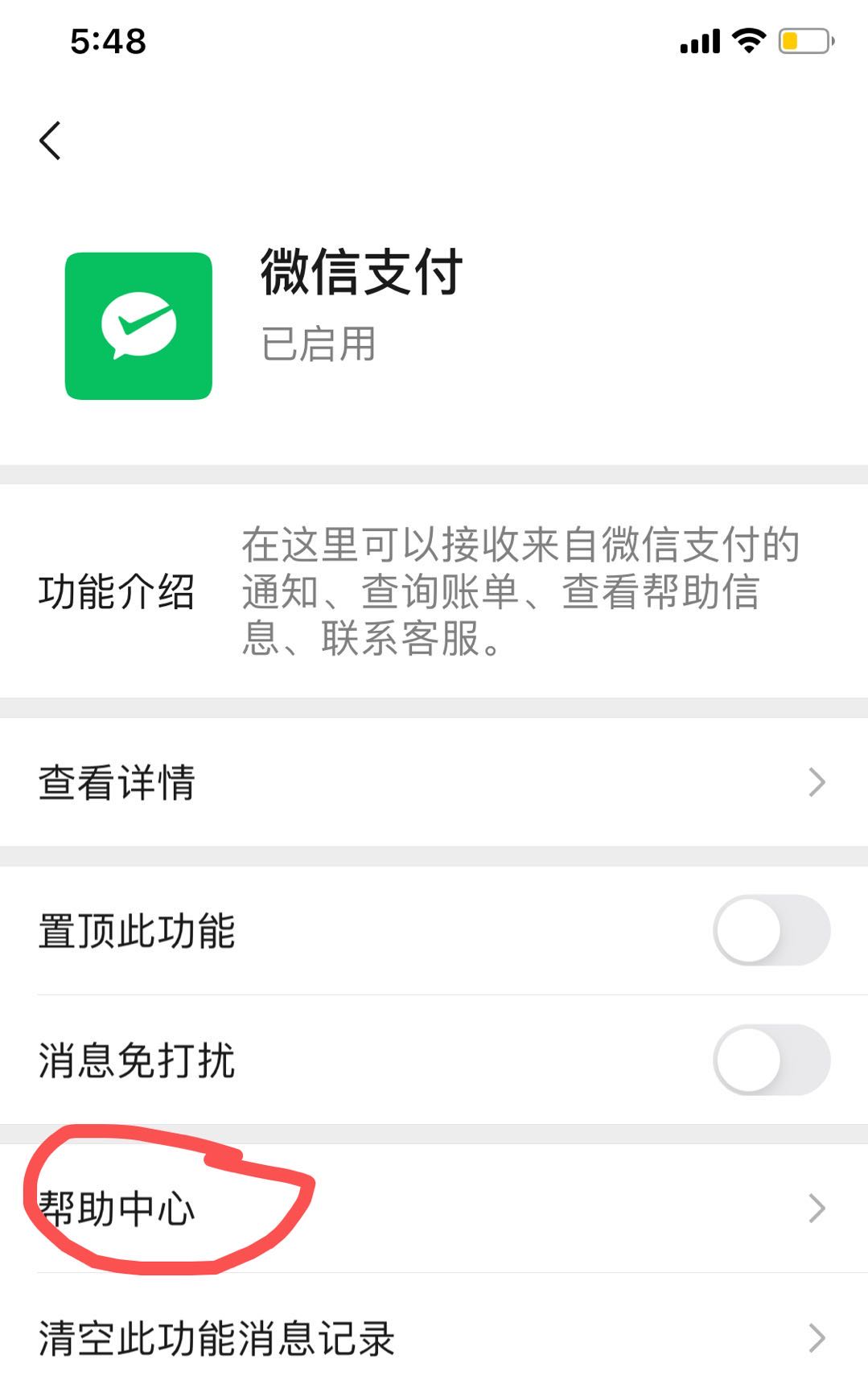Toggle the 置顶此功能 switch
The height and width of the screenshot is (1392, 868).
coord(771,930)
